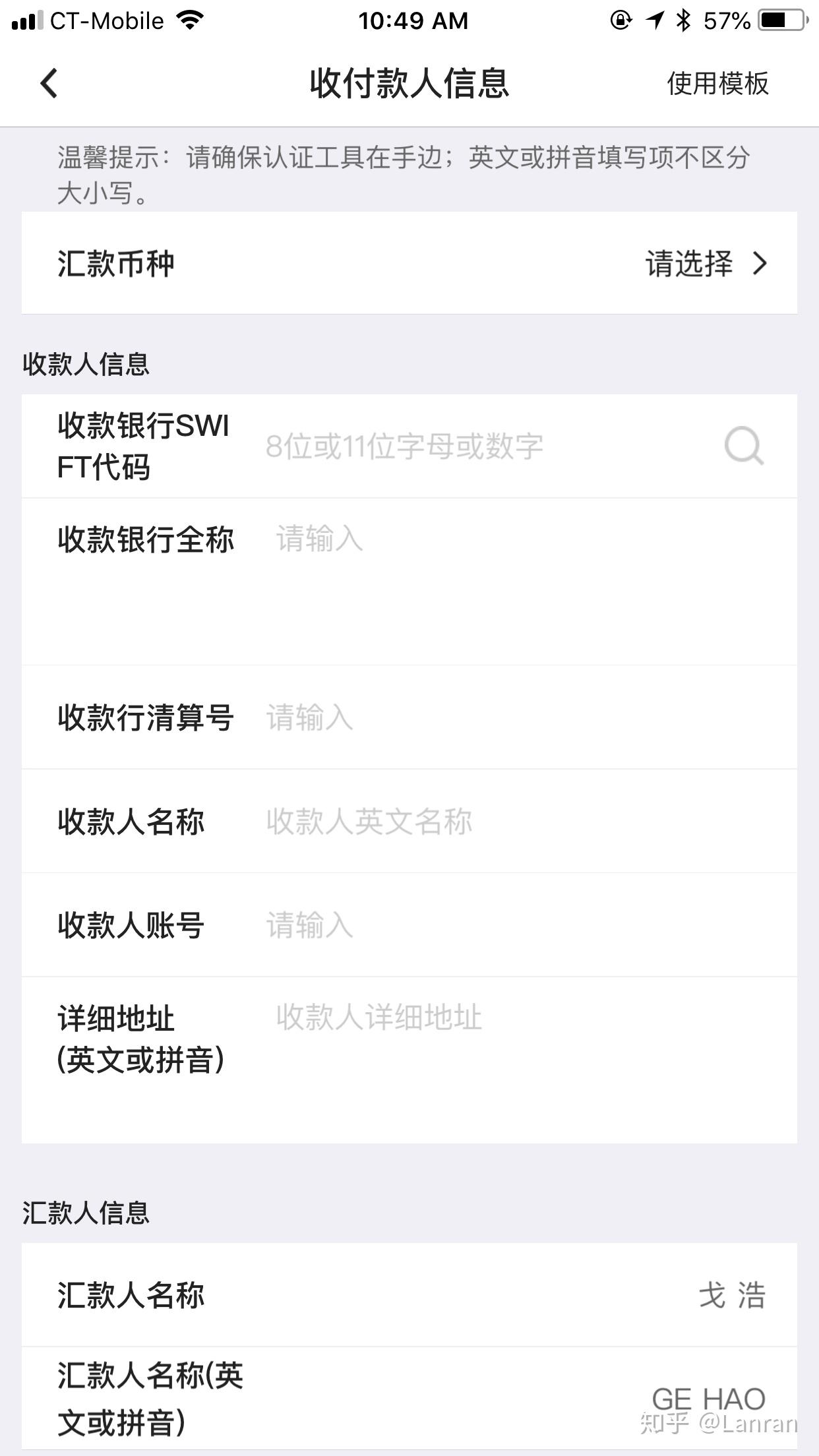Tap the SWIFT code search magnifier icon
Image resolution: width=819 pixels, height=1456 pixels.
pos(744,446)
